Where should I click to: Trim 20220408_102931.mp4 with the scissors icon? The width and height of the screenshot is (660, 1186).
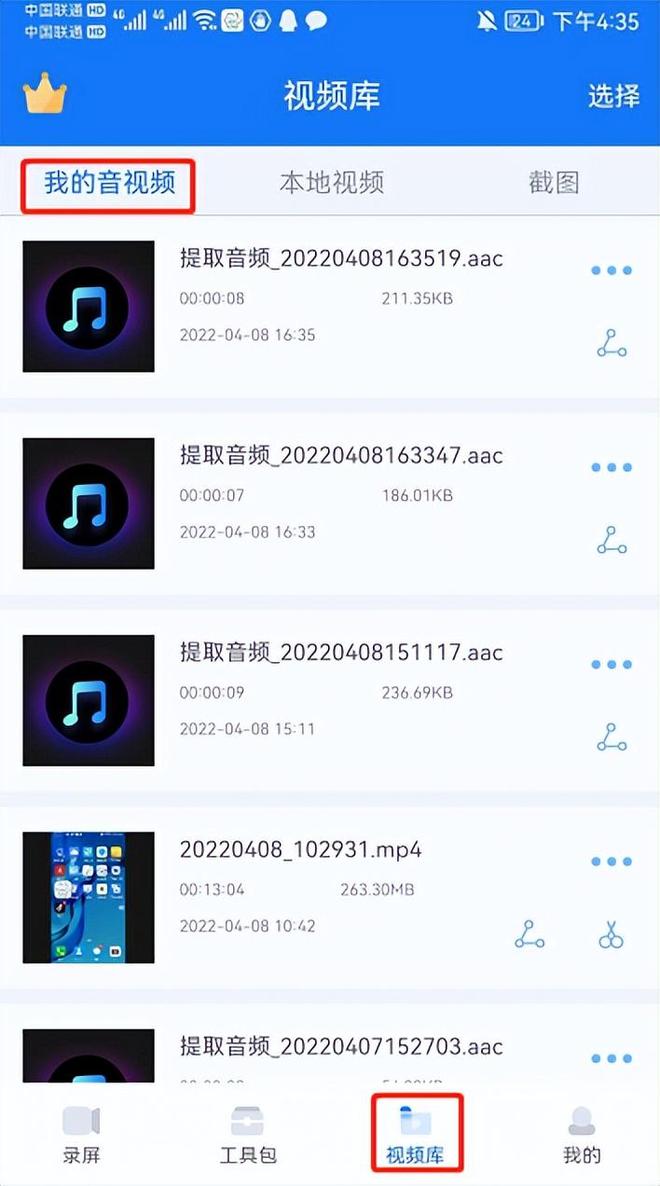[611, 934]
